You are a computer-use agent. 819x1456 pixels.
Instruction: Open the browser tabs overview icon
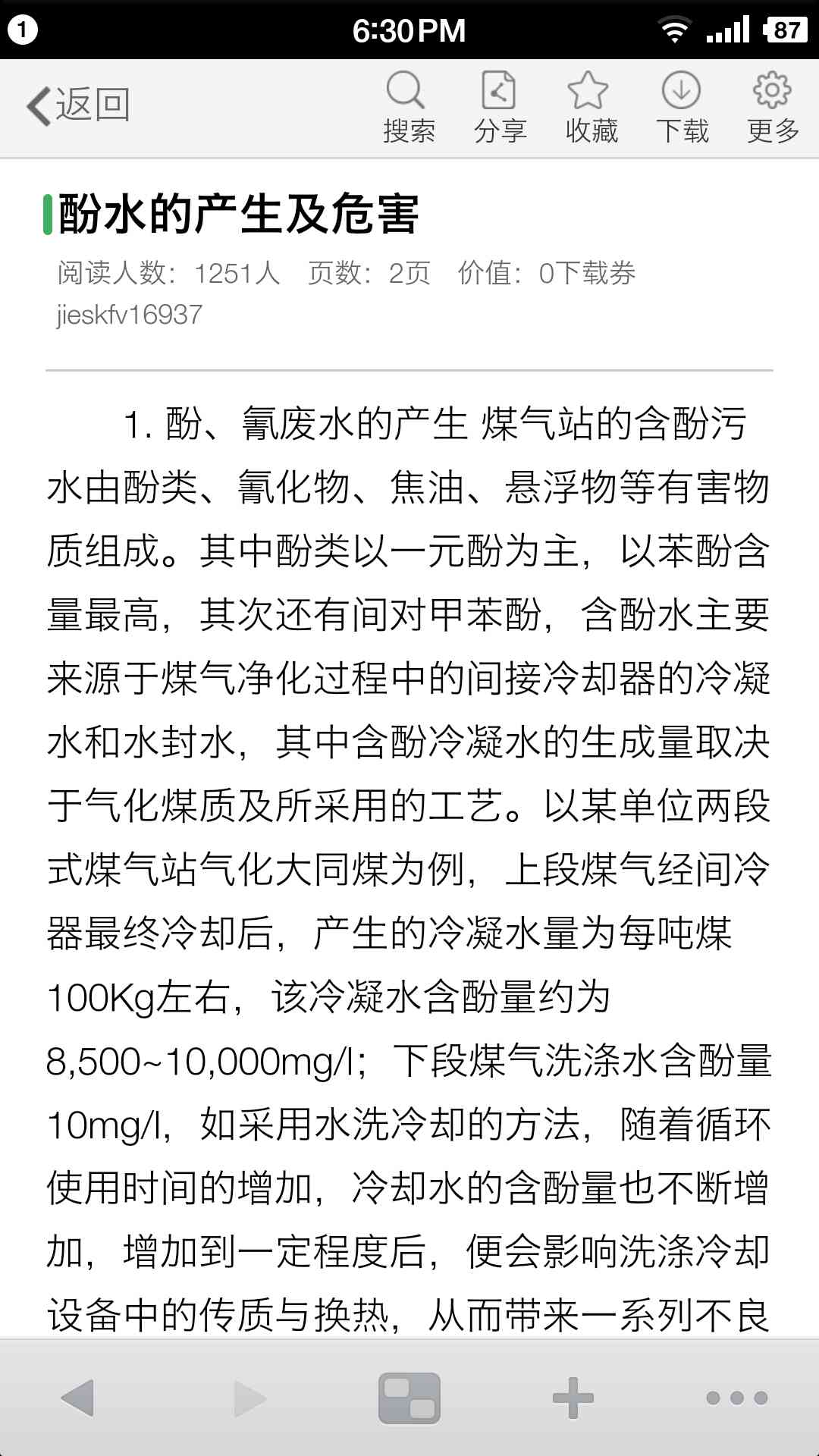(409, 1398)
